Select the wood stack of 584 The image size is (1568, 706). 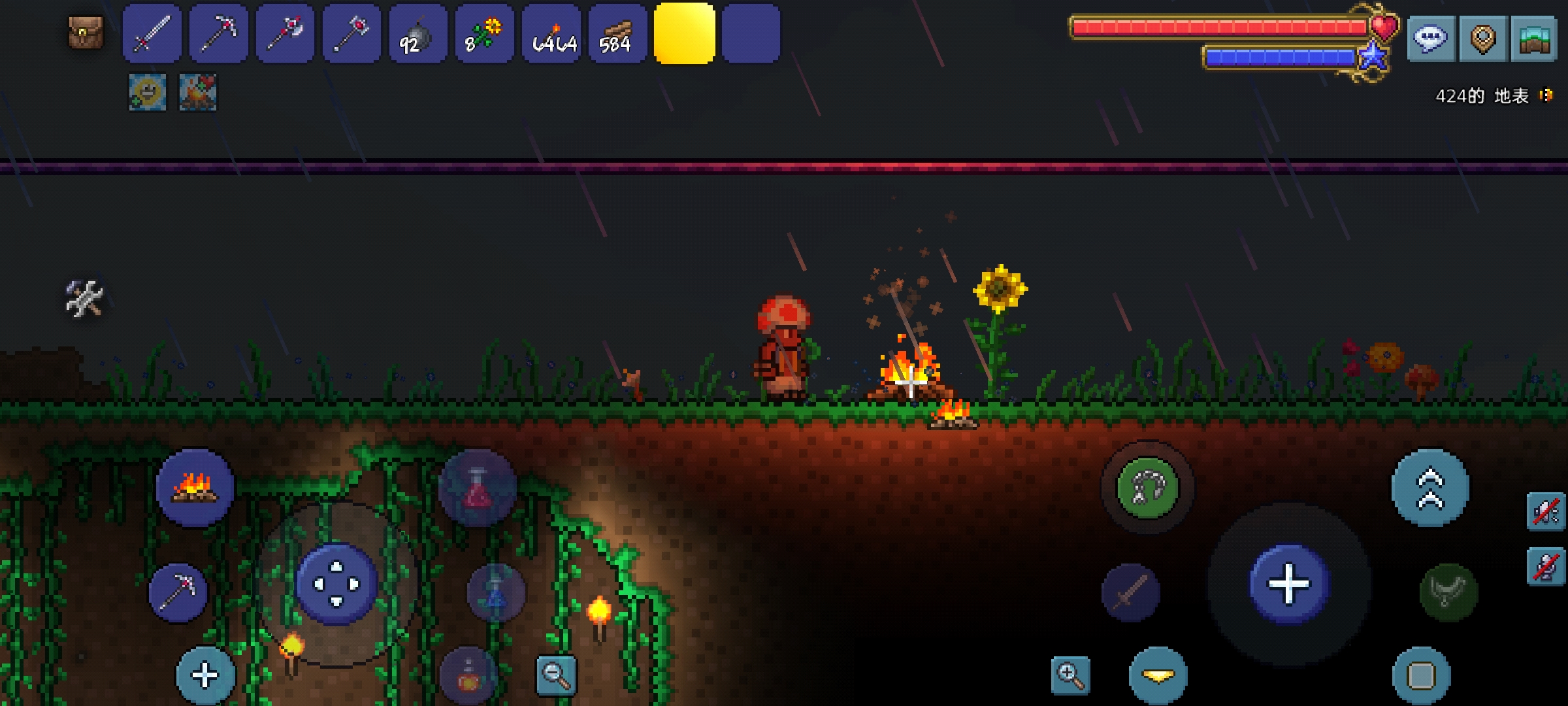(617, 34)
